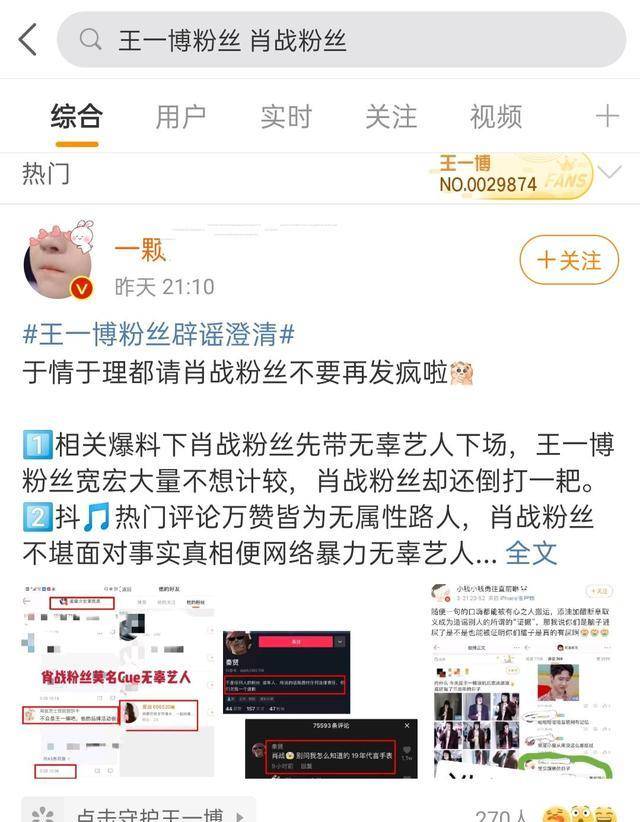The image size is (640, 822).
Task: Tap the search box with 王一博粉丝 肖战粉丝
Action: (340, 40)
